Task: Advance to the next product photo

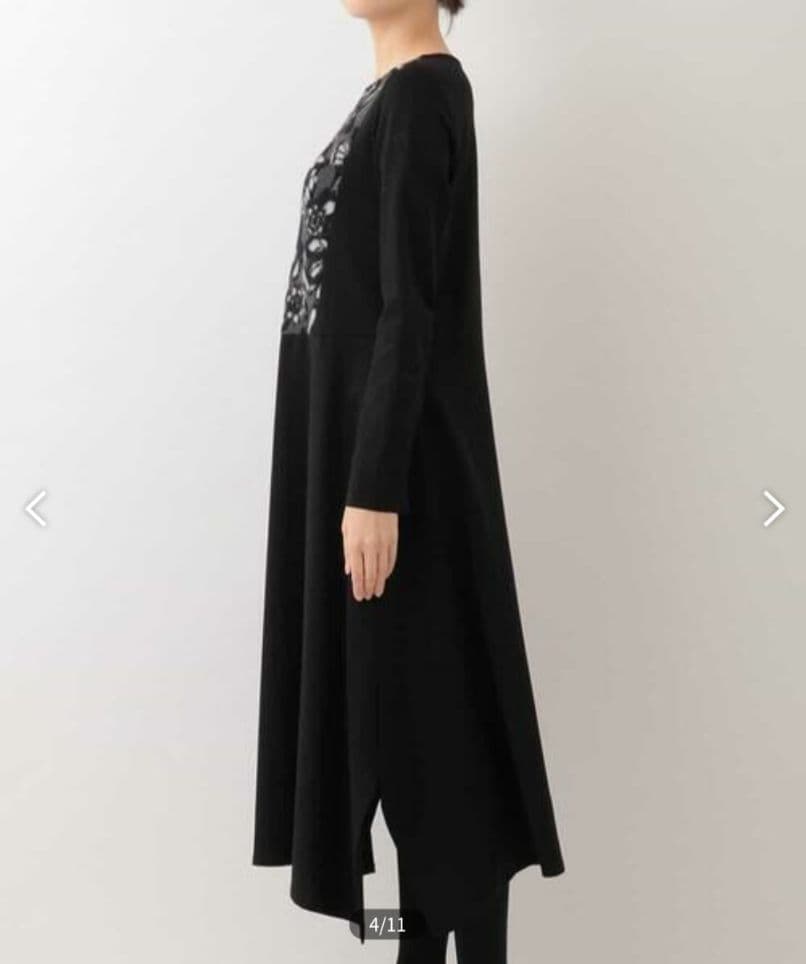Action: coord(773,508)
